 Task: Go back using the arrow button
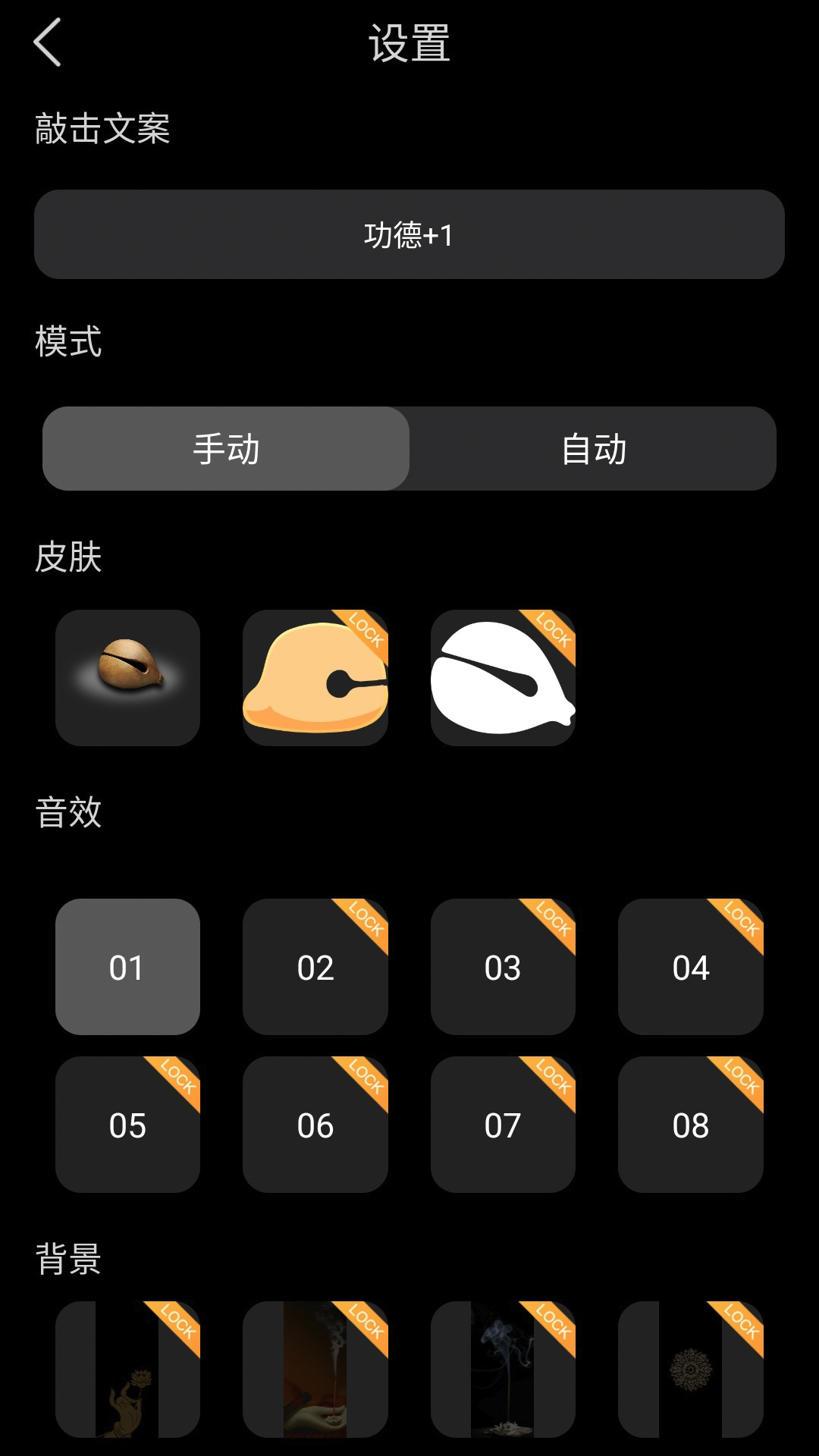pos(45,42)
